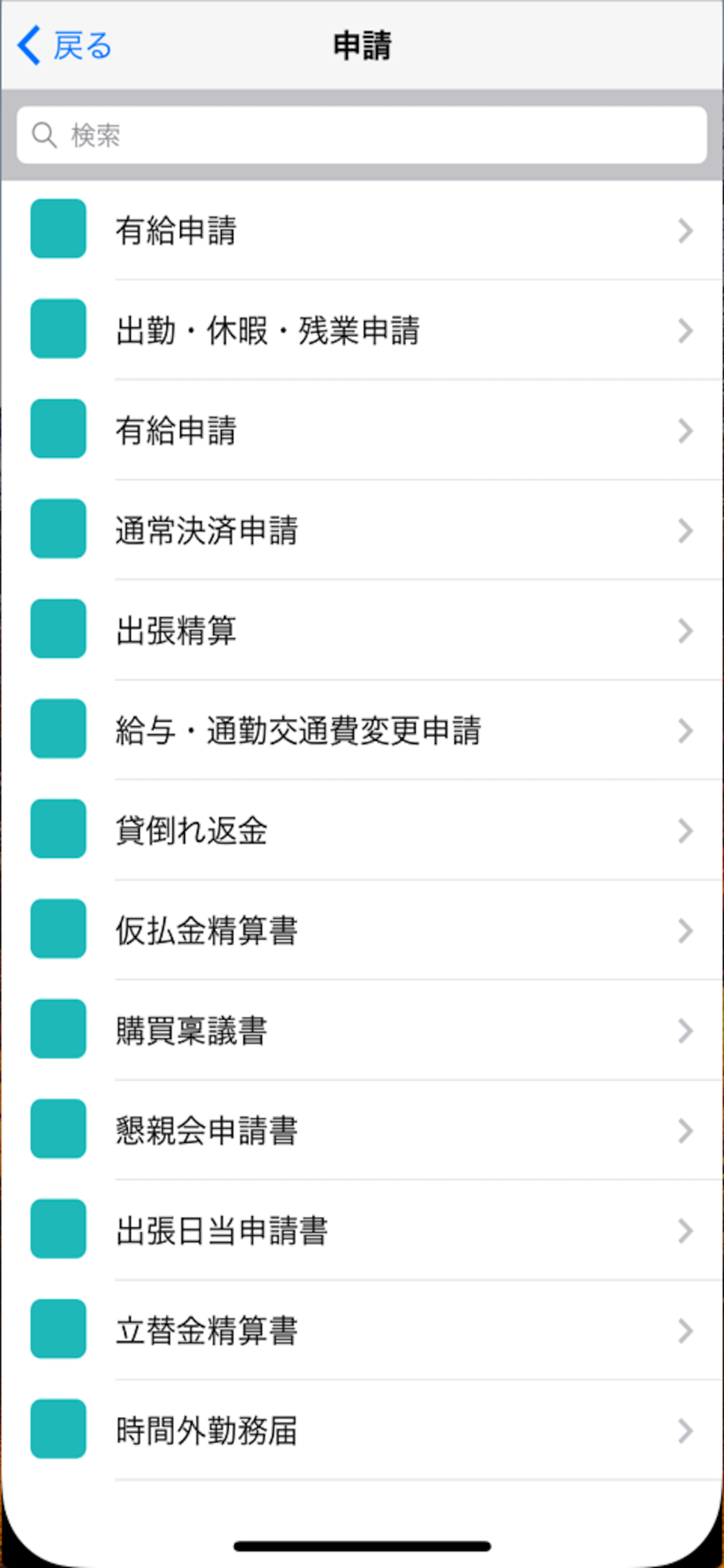724x1568 pixels.
Task: Open 立替金精算書
Action: coord(362,1330)
